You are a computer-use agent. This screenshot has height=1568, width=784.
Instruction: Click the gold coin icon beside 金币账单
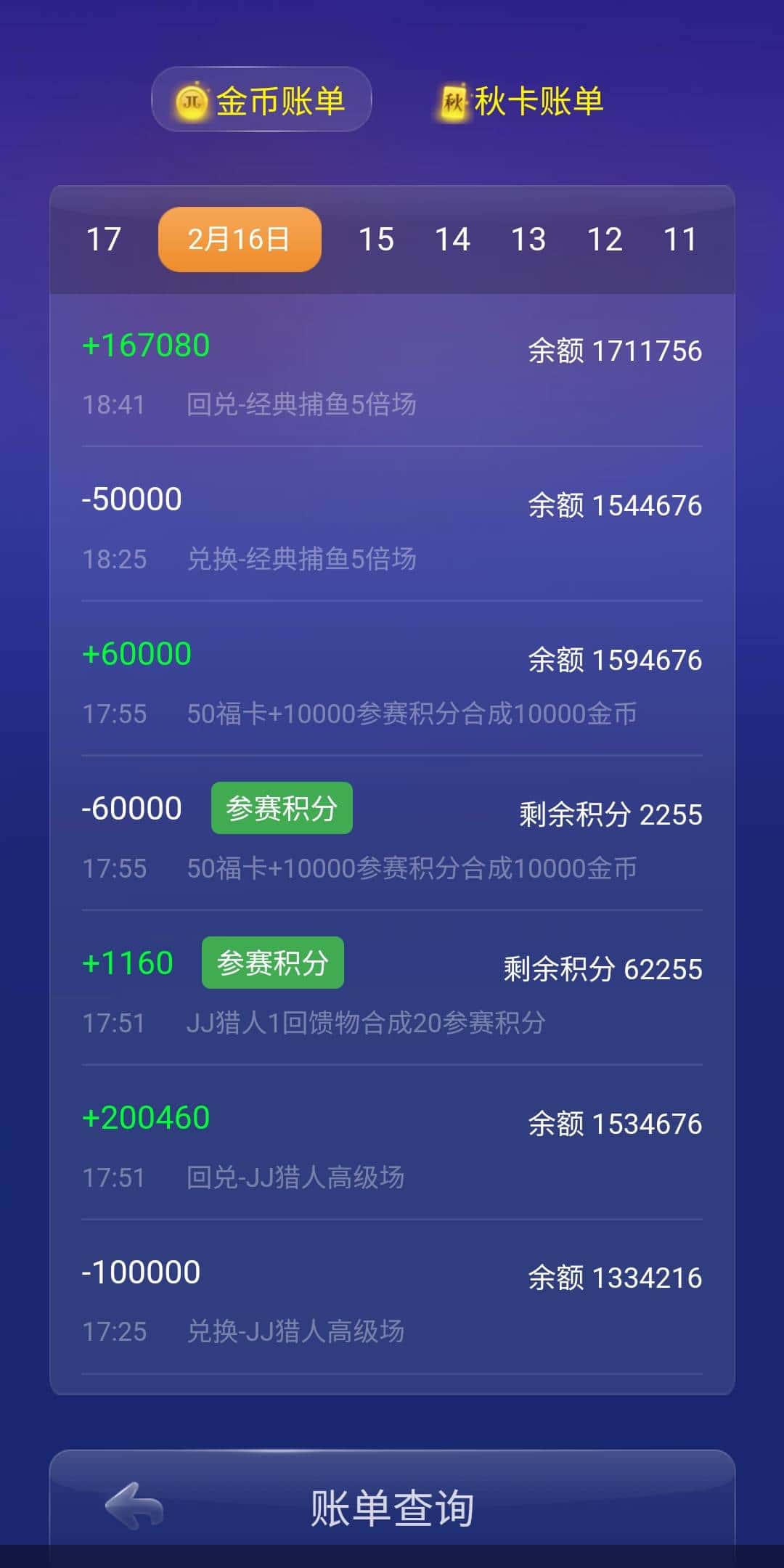pyautogui.click(x=192, y=102)
